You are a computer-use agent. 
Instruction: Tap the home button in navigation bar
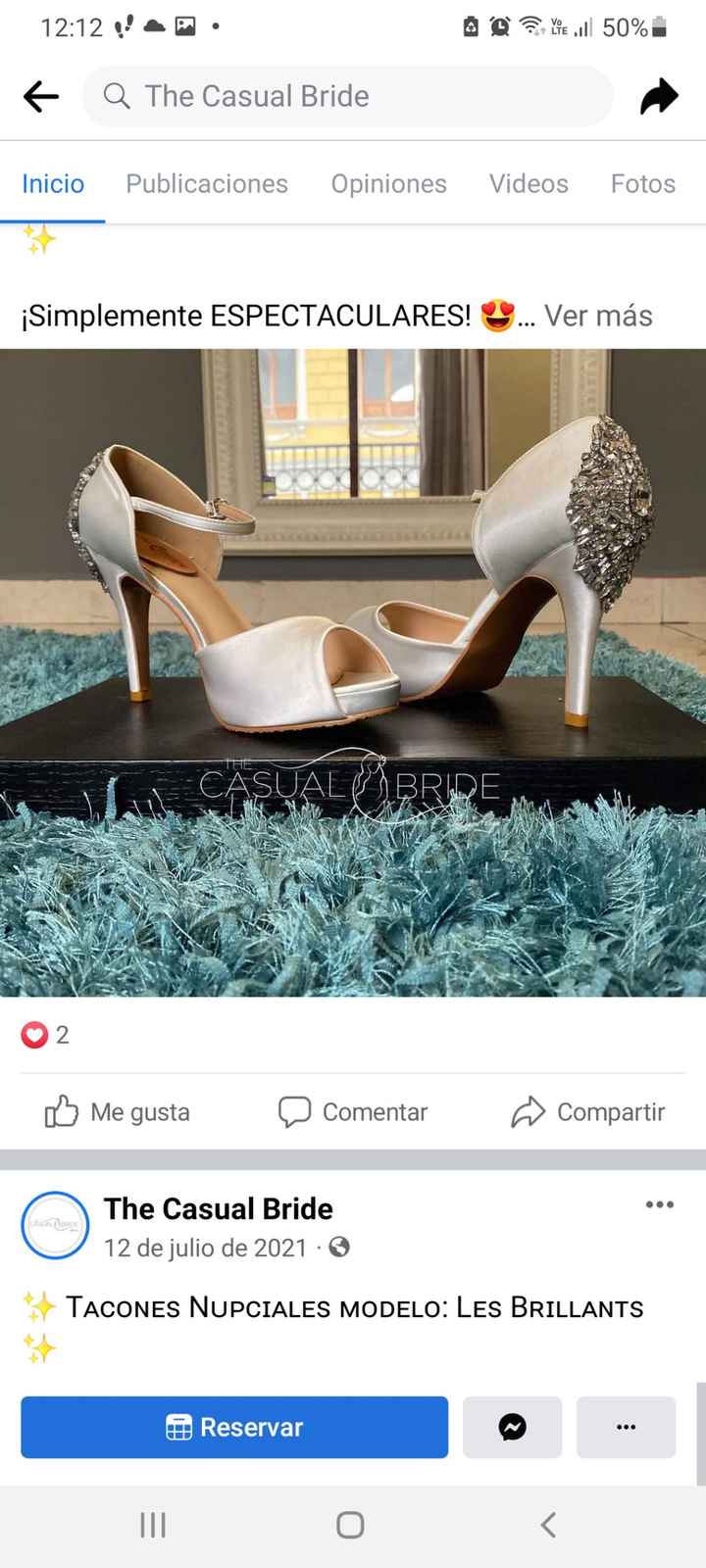pos(349,1525)
